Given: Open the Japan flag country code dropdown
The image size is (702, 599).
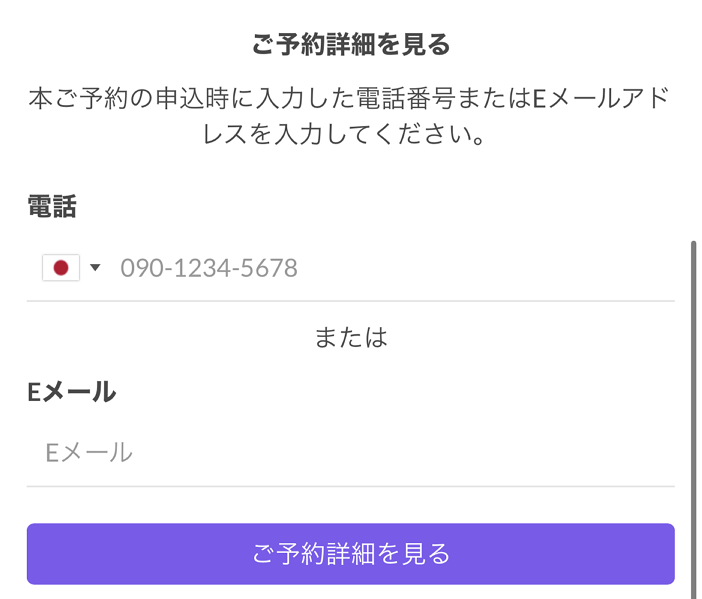Looking at the screenshot, I should 72,267.
